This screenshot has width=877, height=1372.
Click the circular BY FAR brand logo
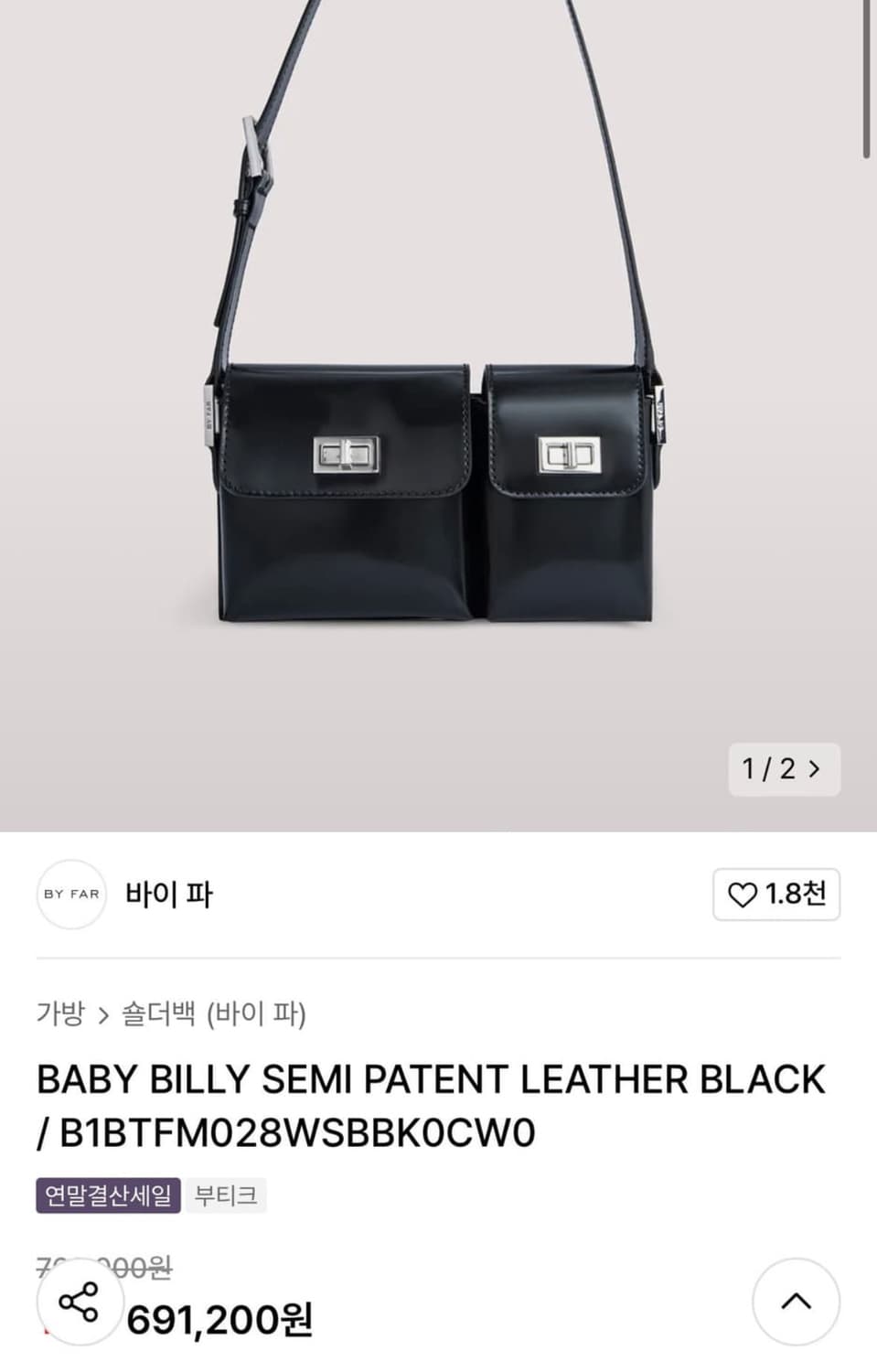click(x=71, y=895)
